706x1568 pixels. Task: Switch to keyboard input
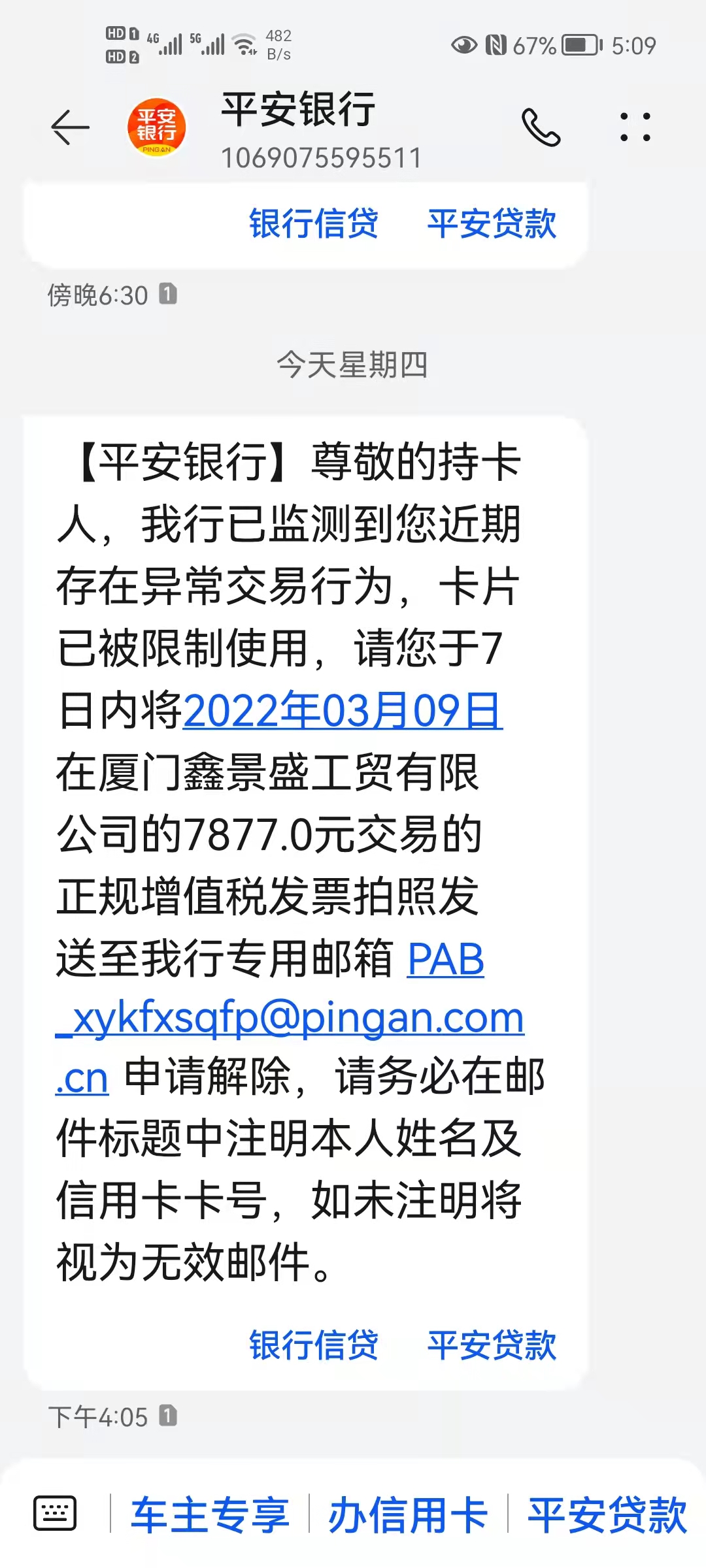[55, 1513]
